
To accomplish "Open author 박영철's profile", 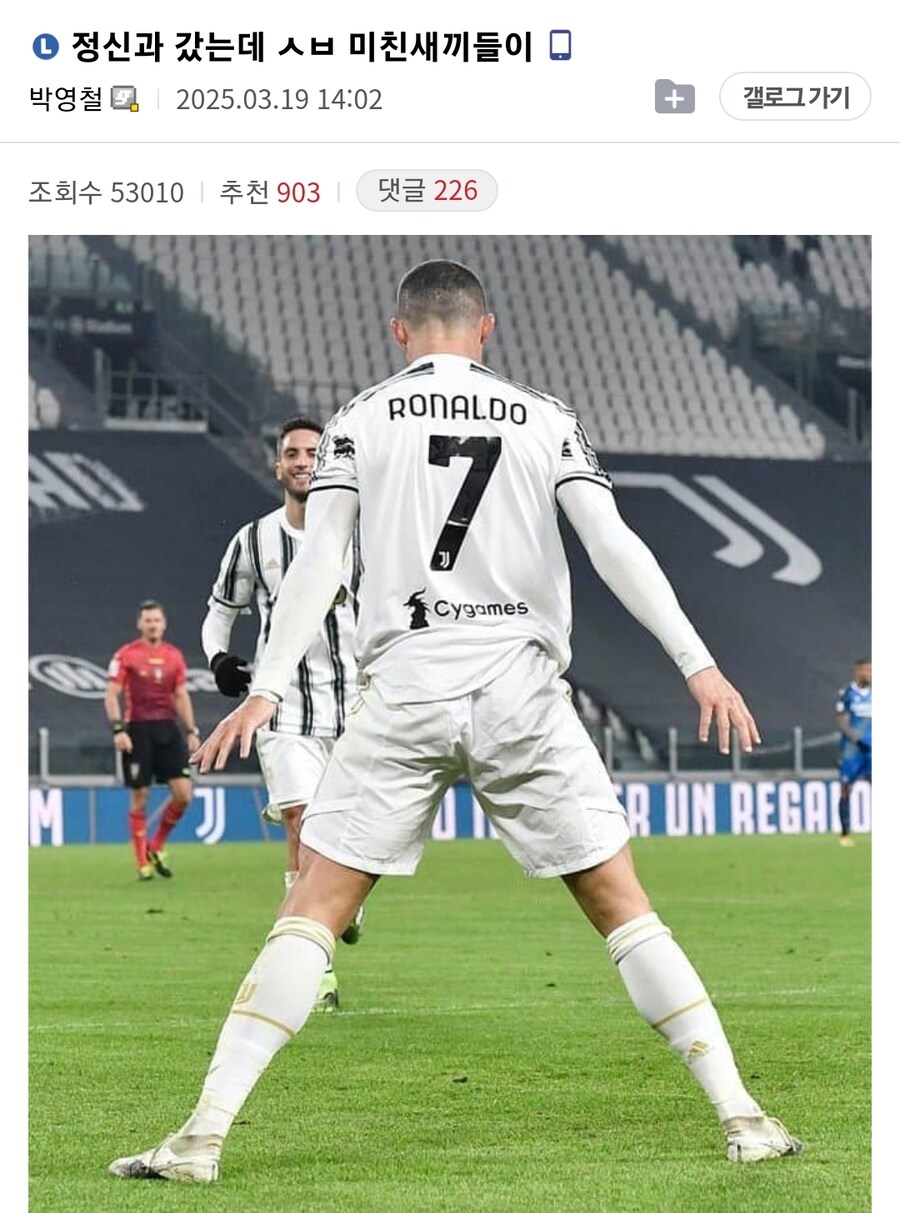I will [66, 99].
